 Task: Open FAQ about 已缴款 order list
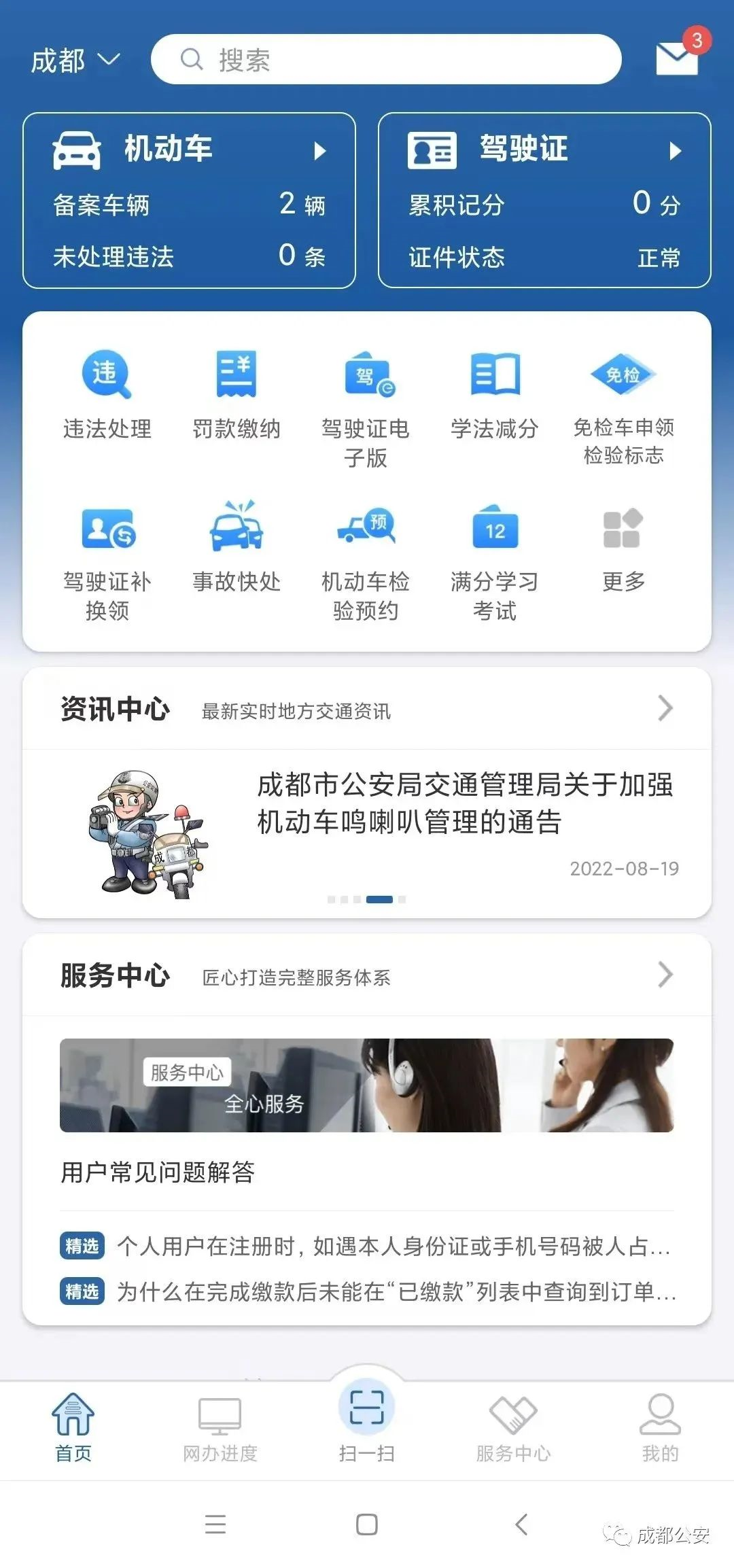396,1291
